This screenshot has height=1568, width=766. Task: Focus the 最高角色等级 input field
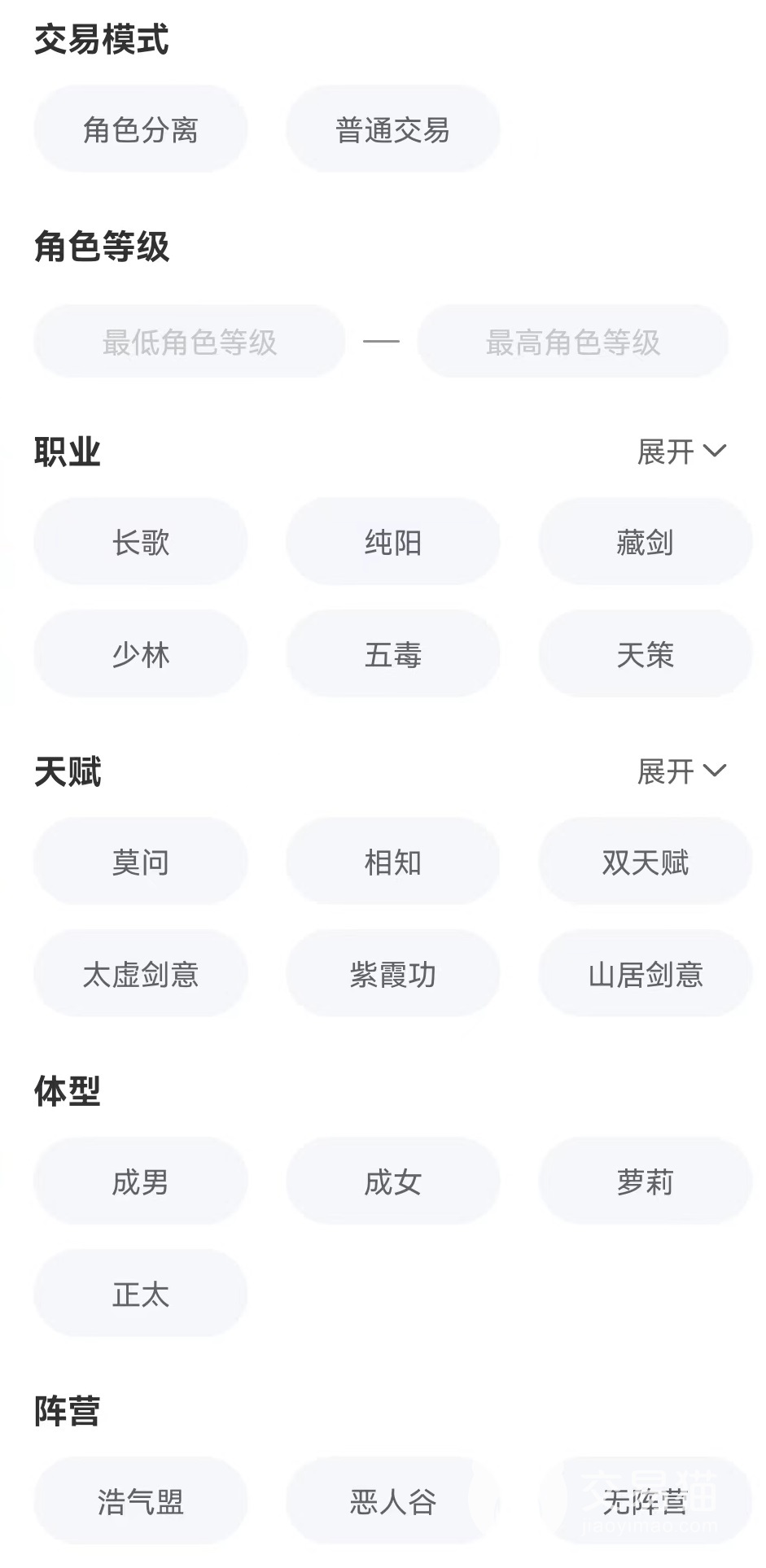tap(572, 342)
